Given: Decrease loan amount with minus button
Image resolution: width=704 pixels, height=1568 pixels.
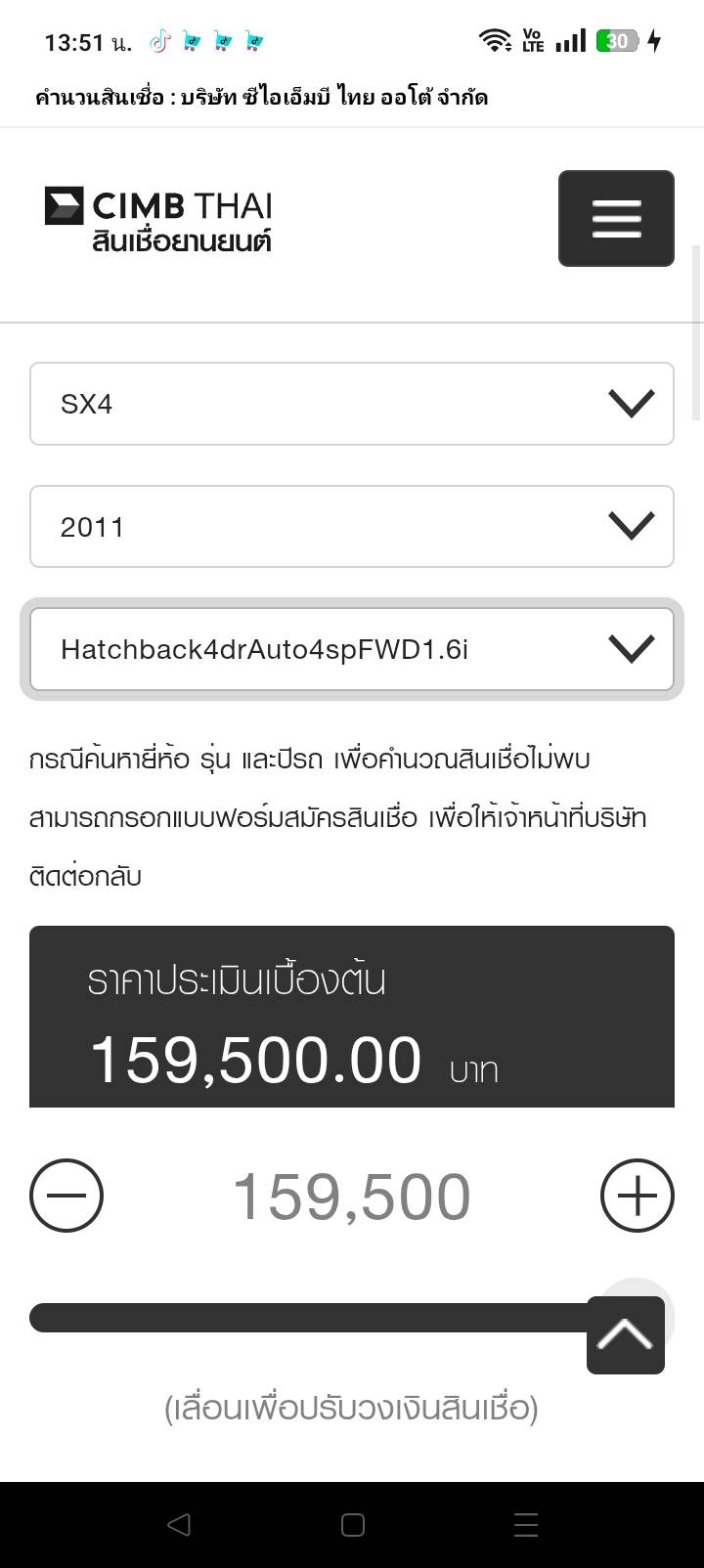Looking at the screenshot, I should 66,1195.
